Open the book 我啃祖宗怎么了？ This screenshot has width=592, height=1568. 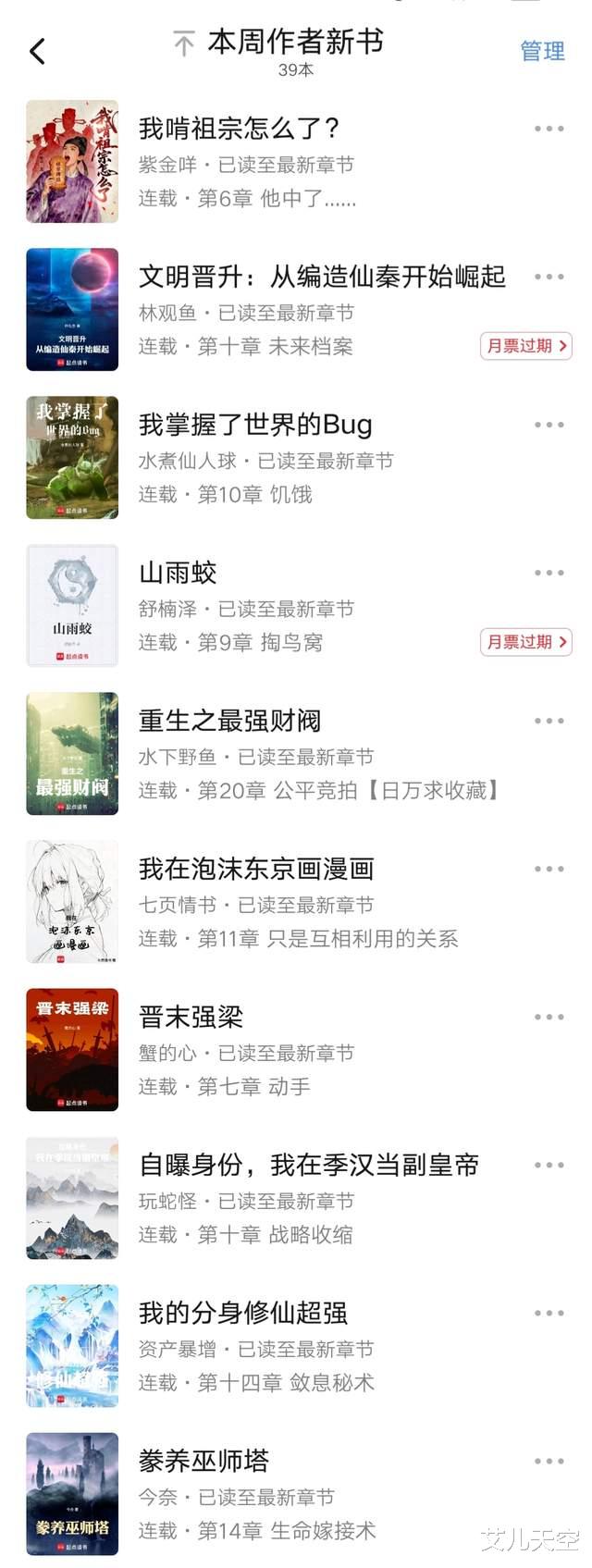click(240, 129)
